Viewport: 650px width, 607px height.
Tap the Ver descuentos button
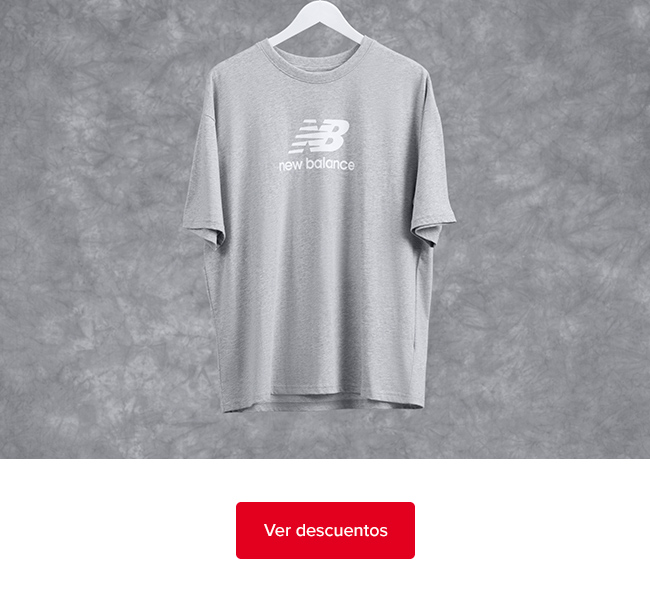click(x=325, y=530)
